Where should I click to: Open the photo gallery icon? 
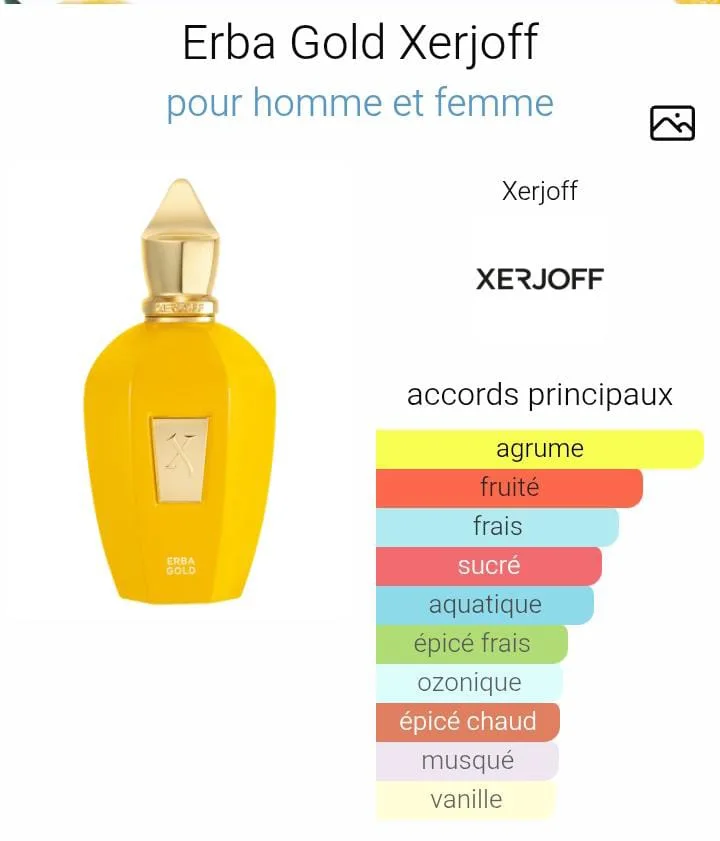click(x=672, y=123)
